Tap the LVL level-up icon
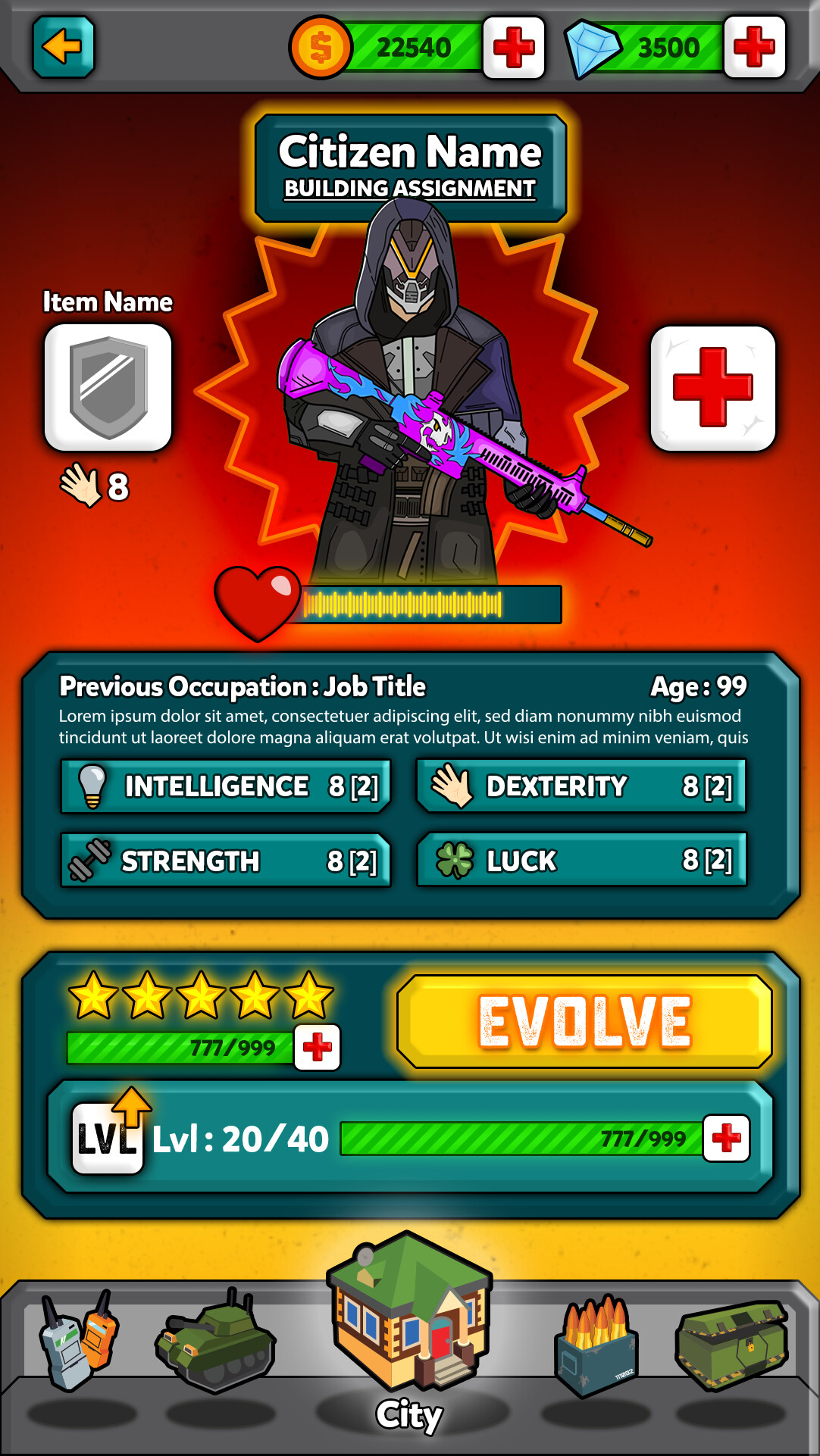This screenshot has width=820, height=1456. click(108, 1136)
